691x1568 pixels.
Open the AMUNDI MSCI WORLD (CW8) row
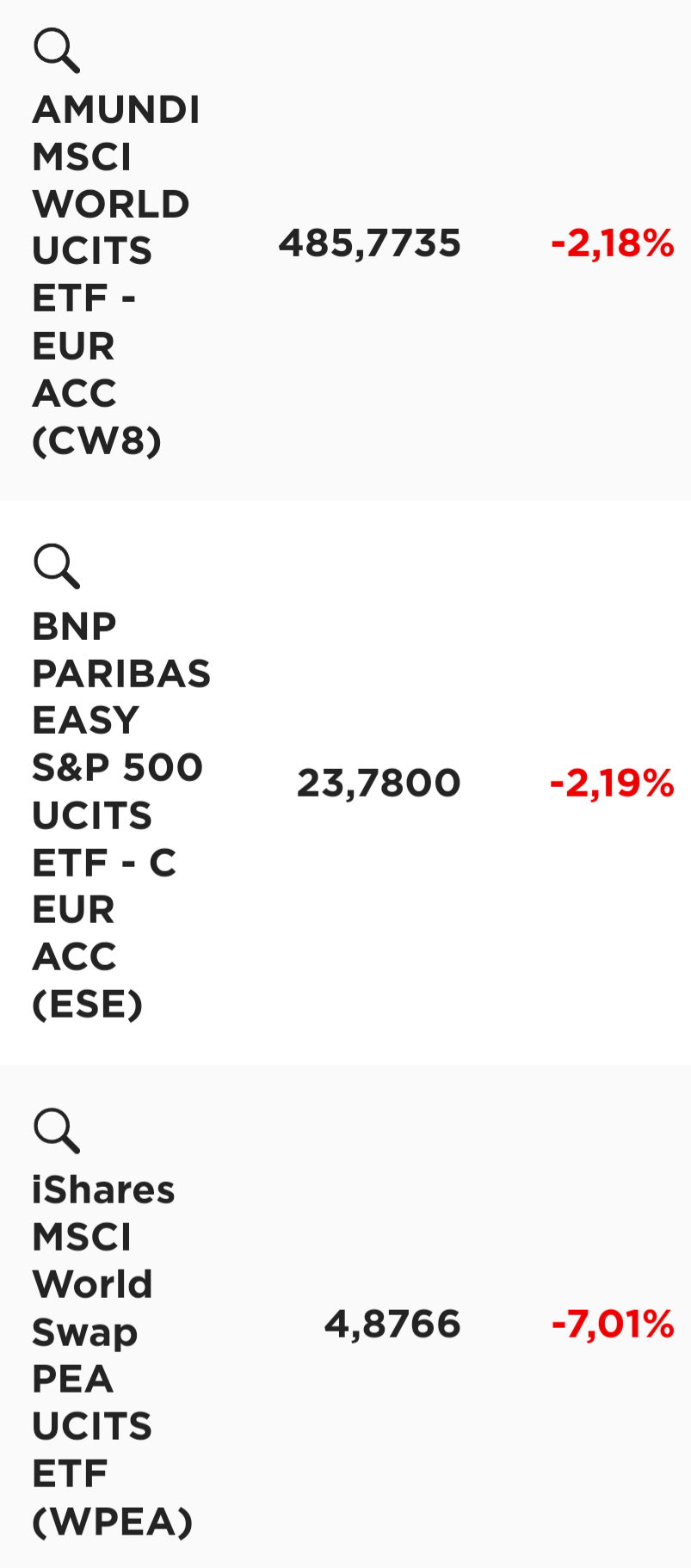(116, 275)
